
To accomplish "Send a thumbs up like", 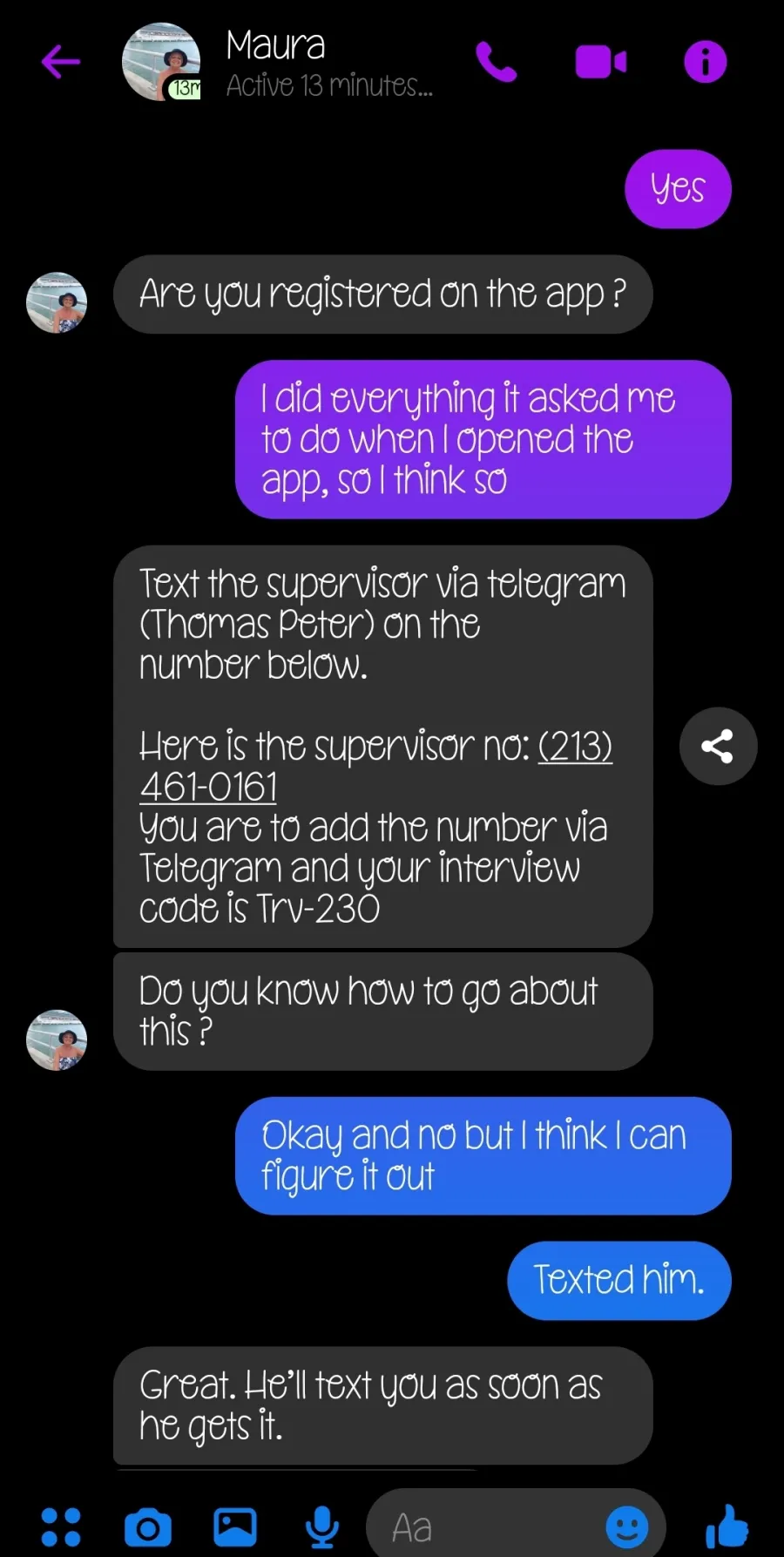I will [727, 1527].
